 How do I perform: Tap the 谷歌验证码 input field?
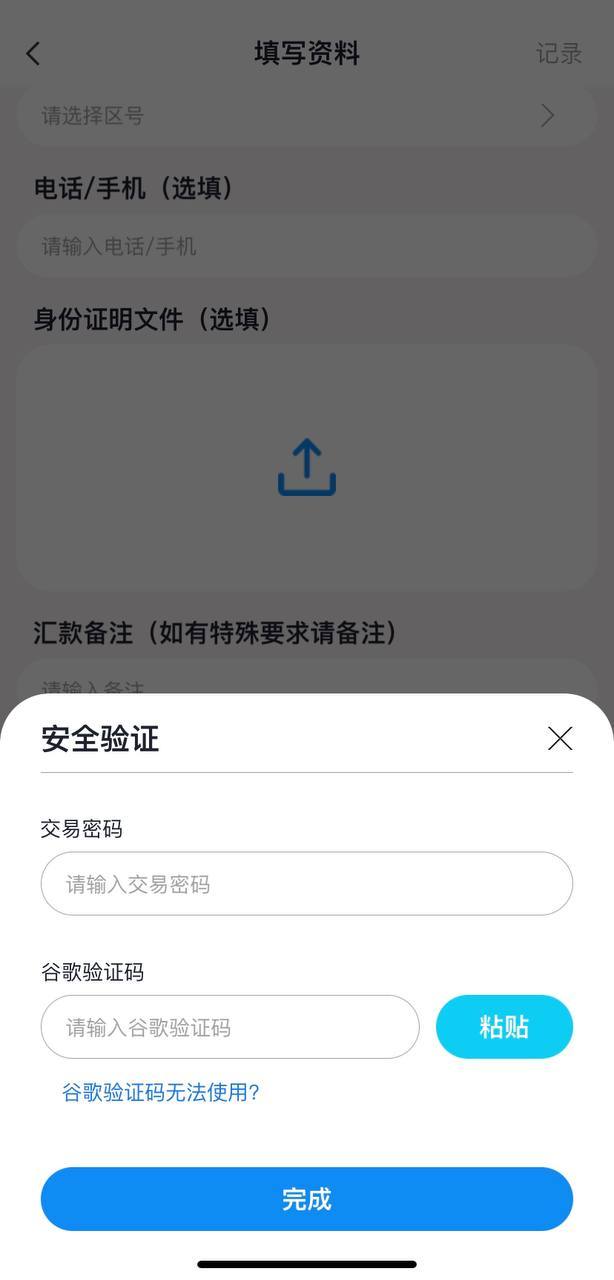click(x=229, y=1027)
